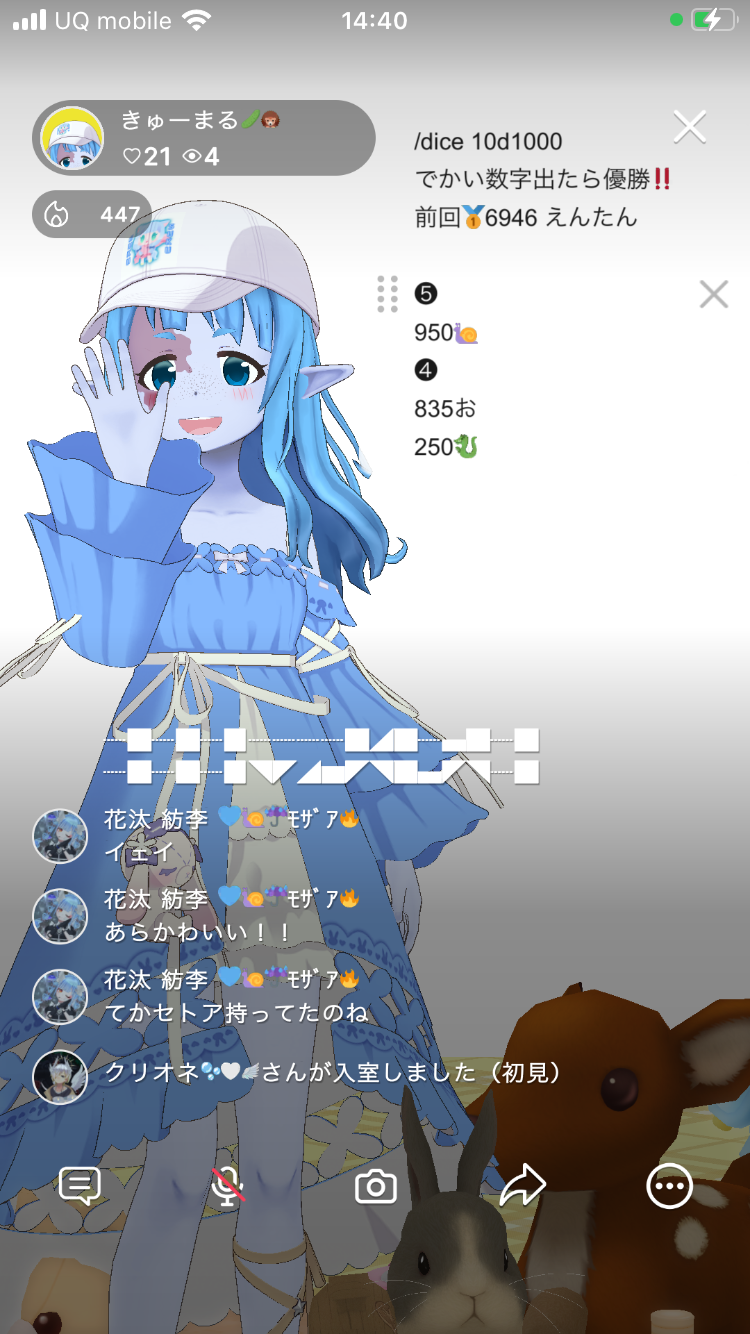Open the more options menu
This screenshot has height=1334, width=750.
(669, 1187)
